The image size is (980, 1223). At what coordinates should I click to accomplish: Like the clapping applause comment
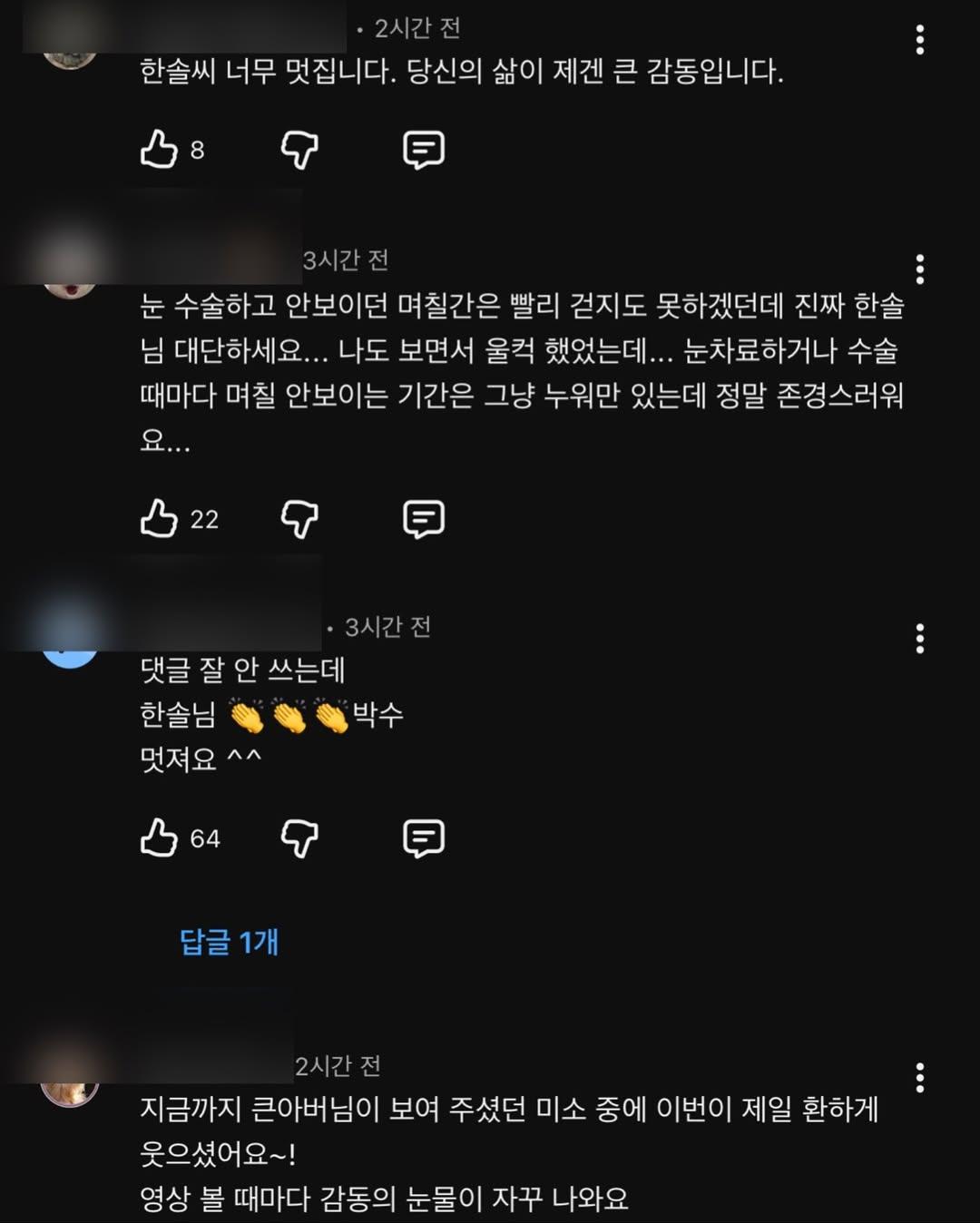160,838
